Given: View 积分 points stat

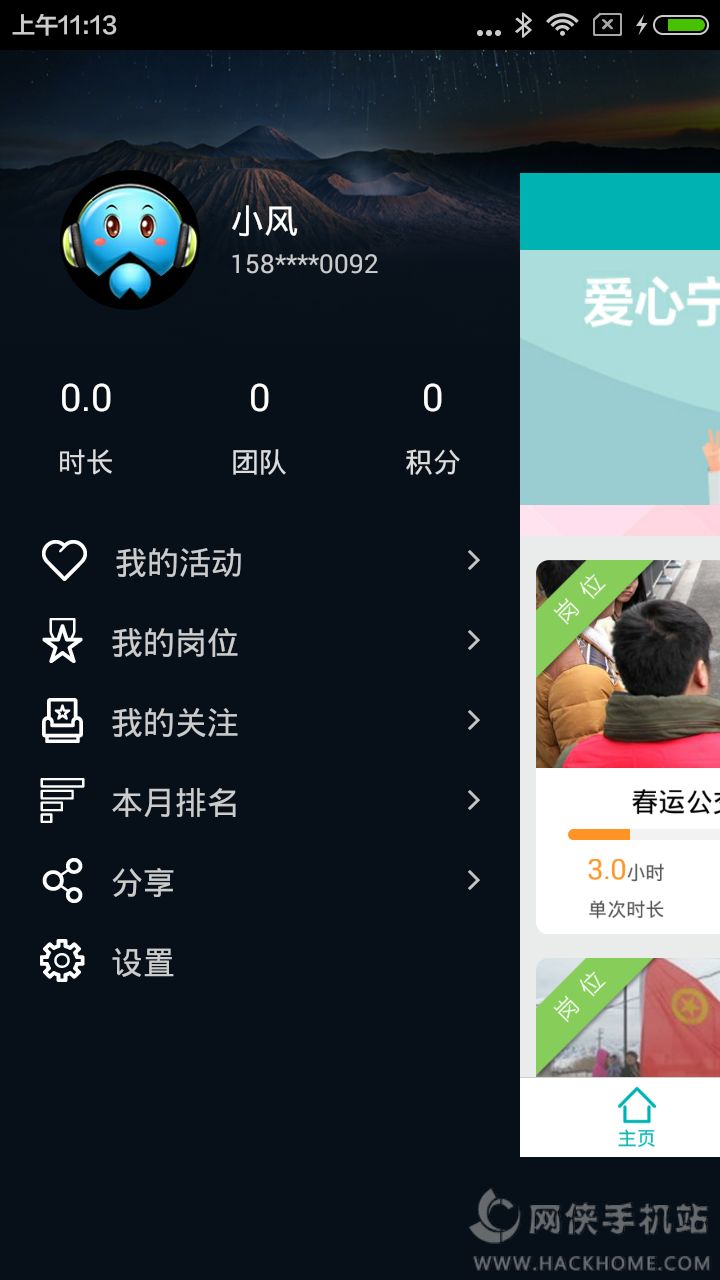Looking at the screenshot, I should 432,428.
